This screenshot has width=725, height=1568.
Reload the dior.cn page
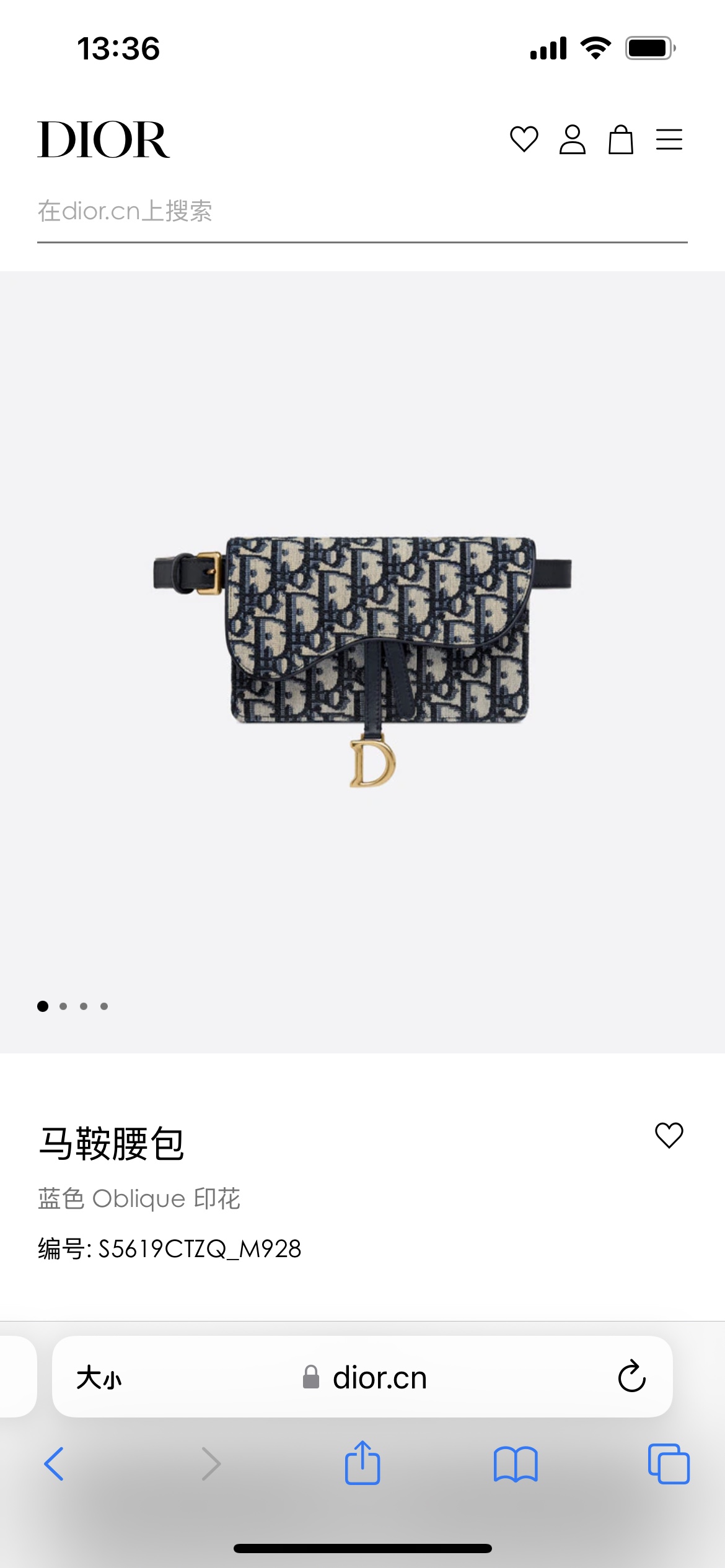pos(631,1377)
